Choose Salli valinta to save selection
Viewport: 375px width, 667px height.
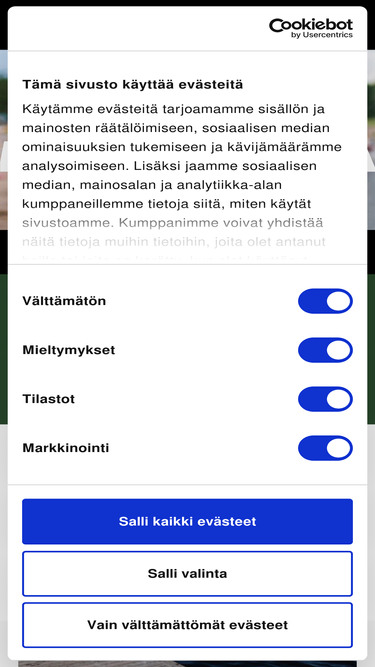click(188, 573)
